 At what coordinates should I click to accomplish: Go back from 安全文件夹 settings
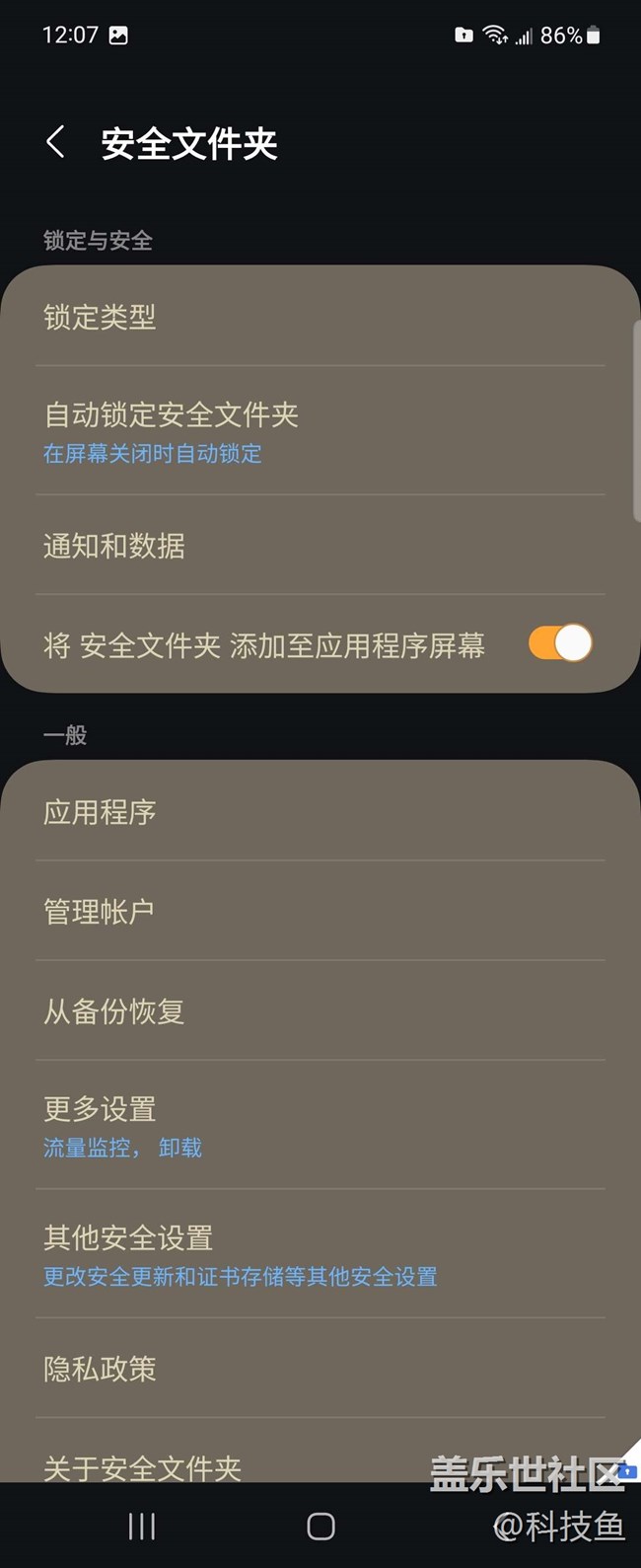56,143
